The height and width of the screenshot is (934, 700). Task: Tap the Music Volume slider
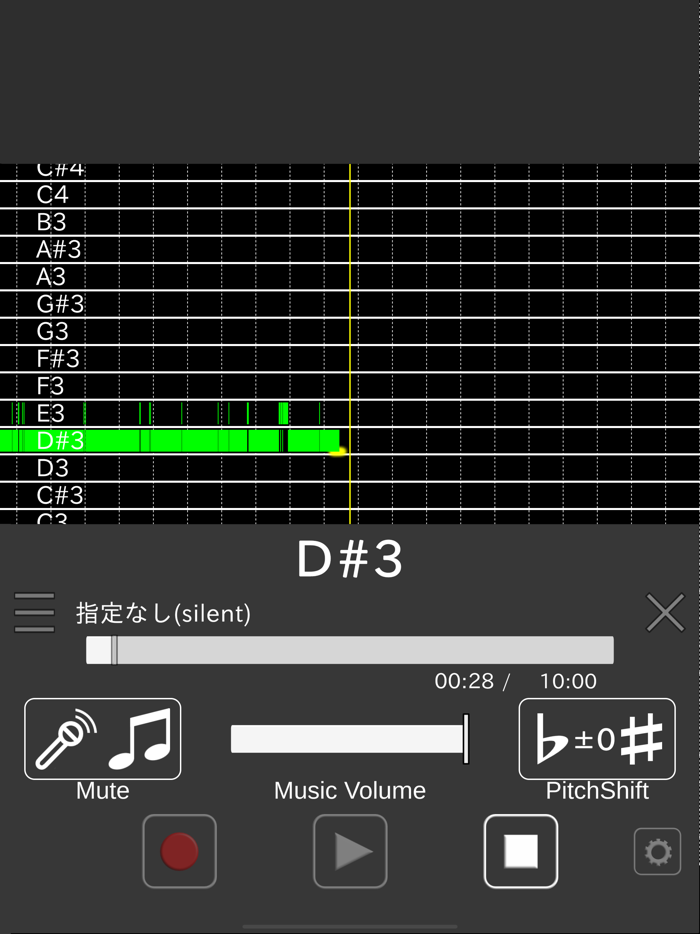(350, 739)
